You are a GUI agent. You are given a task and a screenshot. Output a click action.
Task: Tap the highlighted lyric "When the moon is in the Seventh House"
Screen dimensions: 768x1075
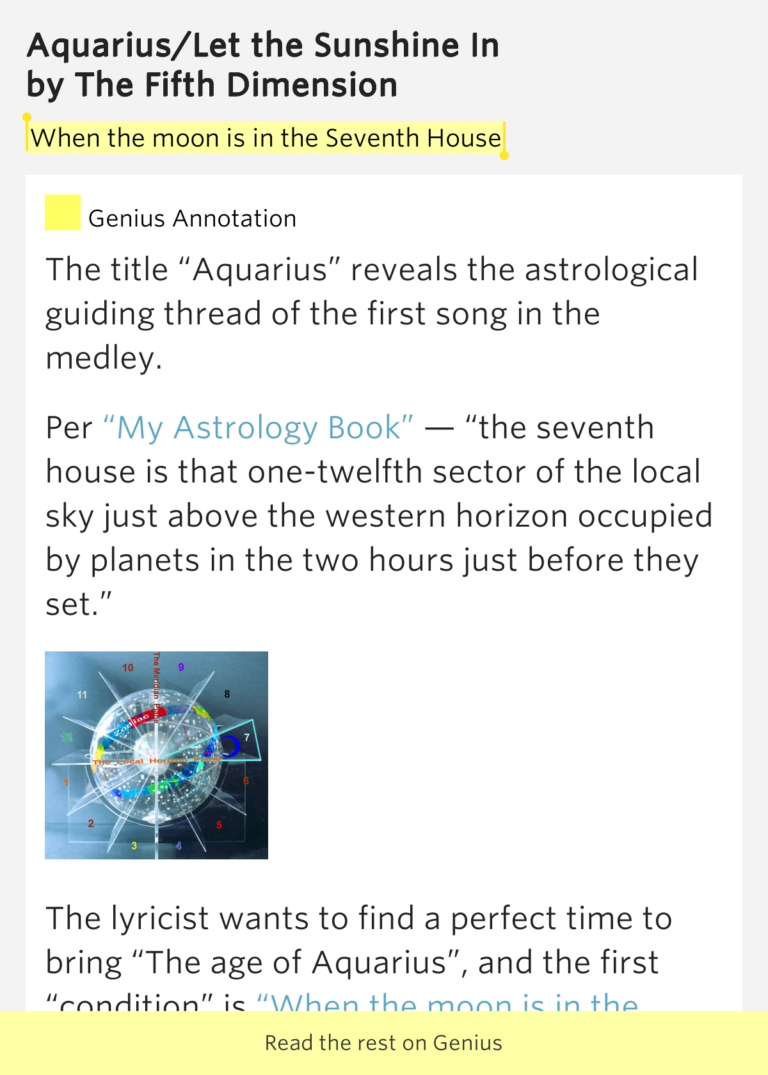(x=265, y=138)
